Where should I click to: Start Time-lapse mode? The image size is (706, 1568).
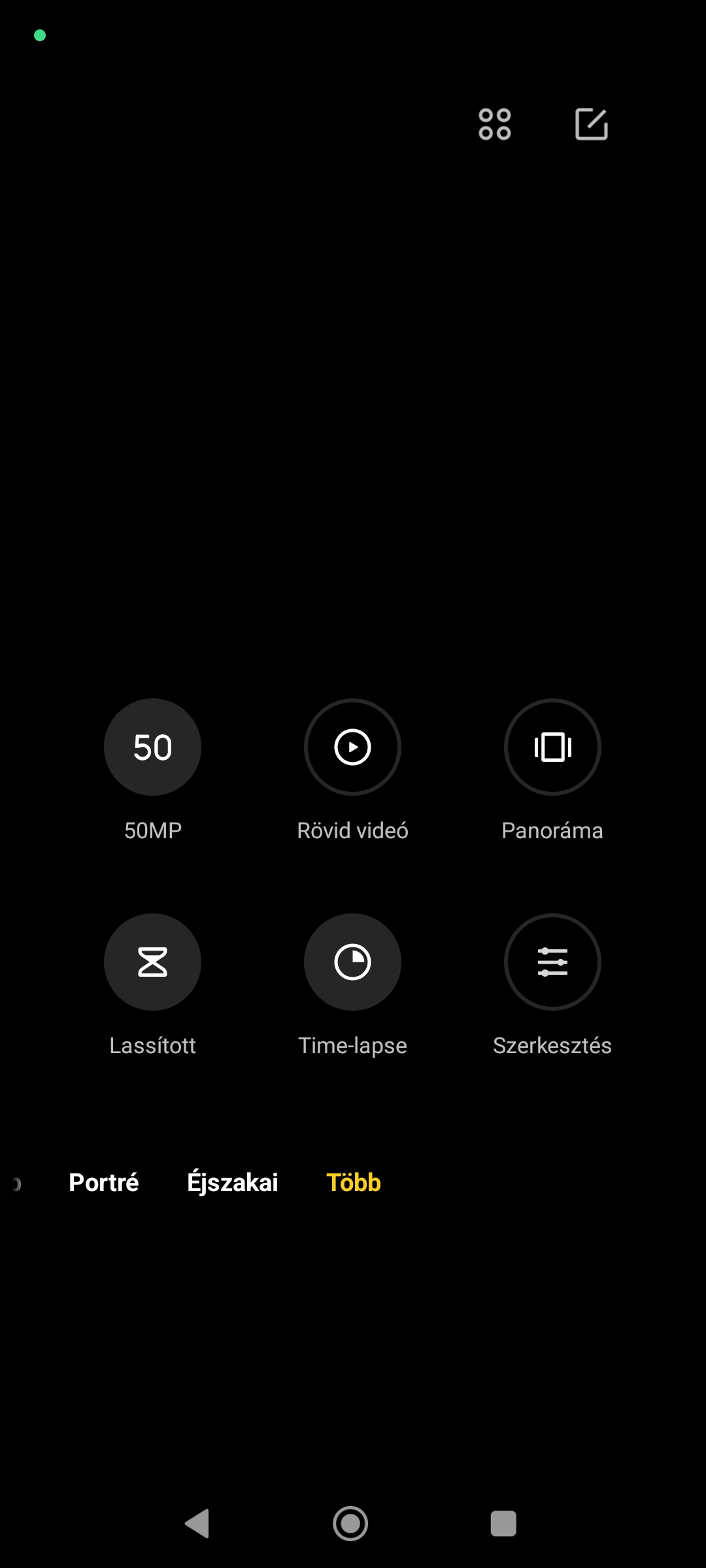pyautogui.click(x=352, y=962)
